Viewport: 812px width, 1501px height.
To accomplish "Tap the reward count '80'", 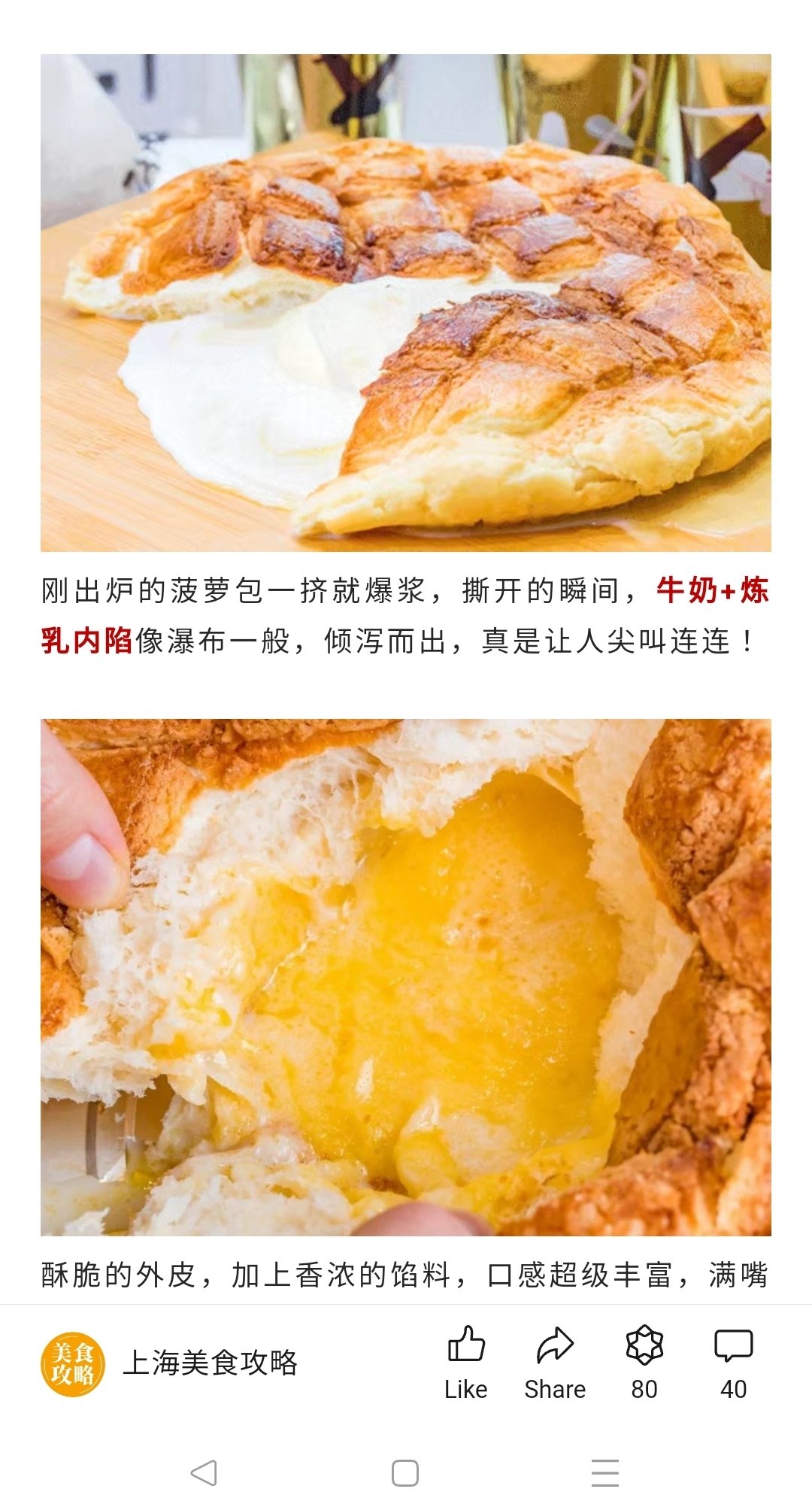I will pyautogui.click(x=645, y=1390).
